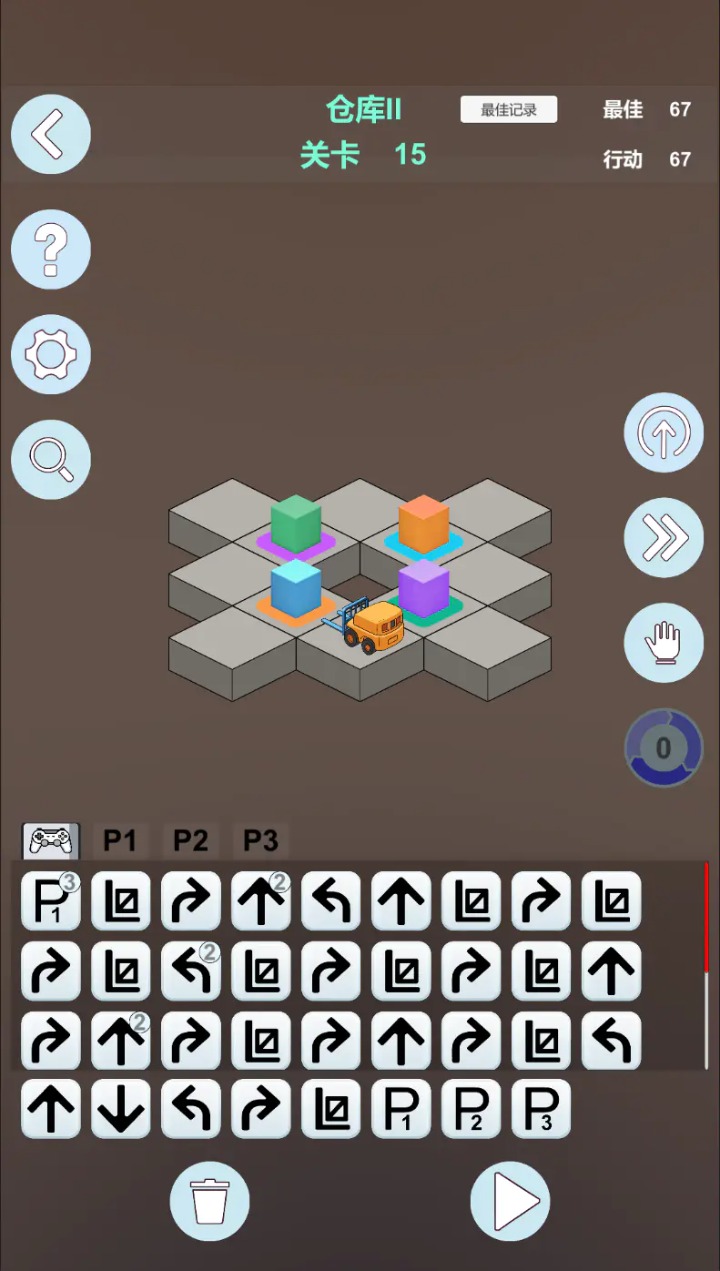Open the P3 program tab

click(260, 840)
